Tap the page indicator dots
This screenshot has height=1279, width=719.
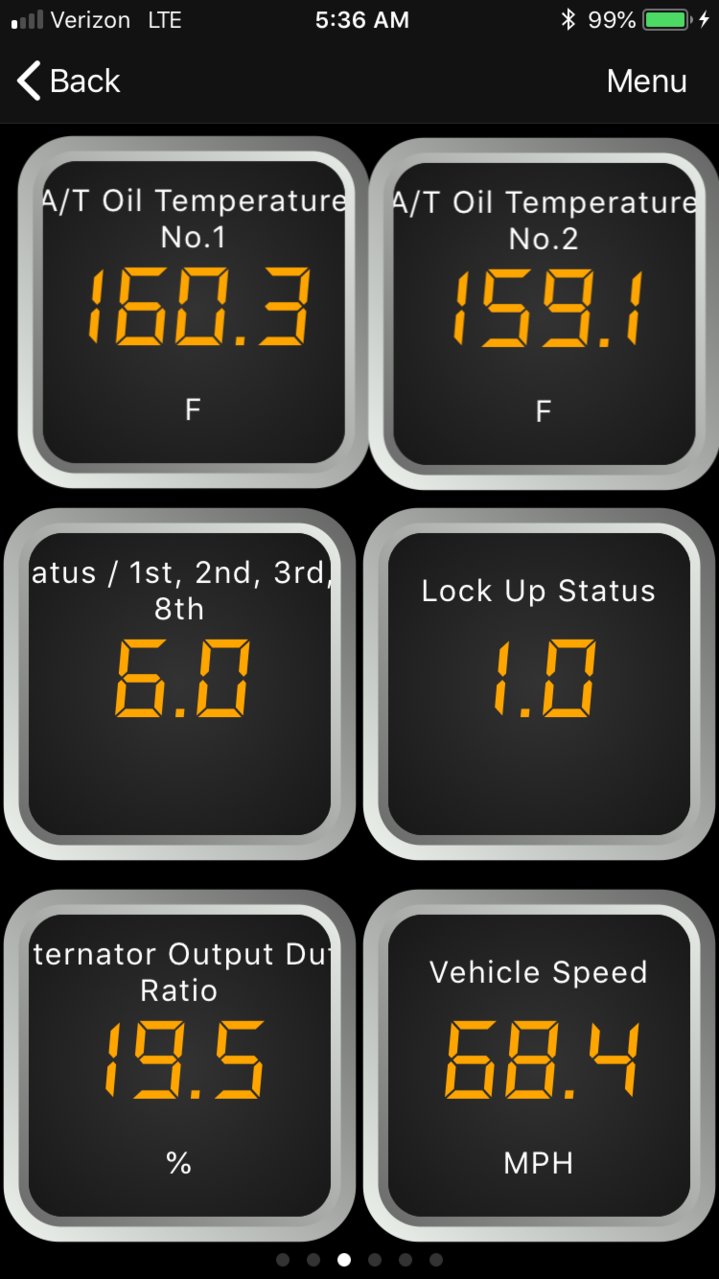click(x=359, y=1260)
